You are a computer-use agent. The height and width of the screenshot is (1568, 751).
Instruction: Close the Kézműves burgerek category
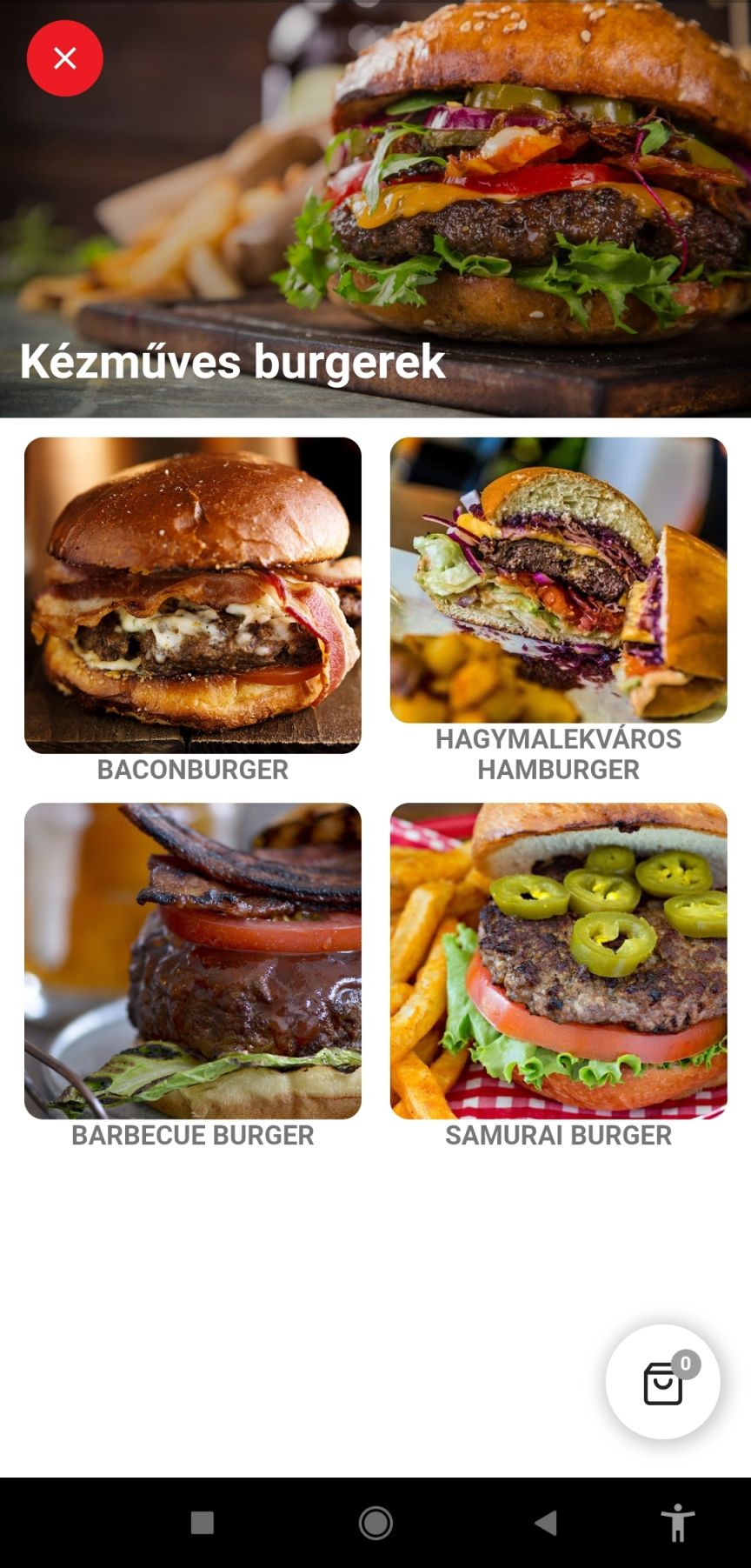coord(65,58)
